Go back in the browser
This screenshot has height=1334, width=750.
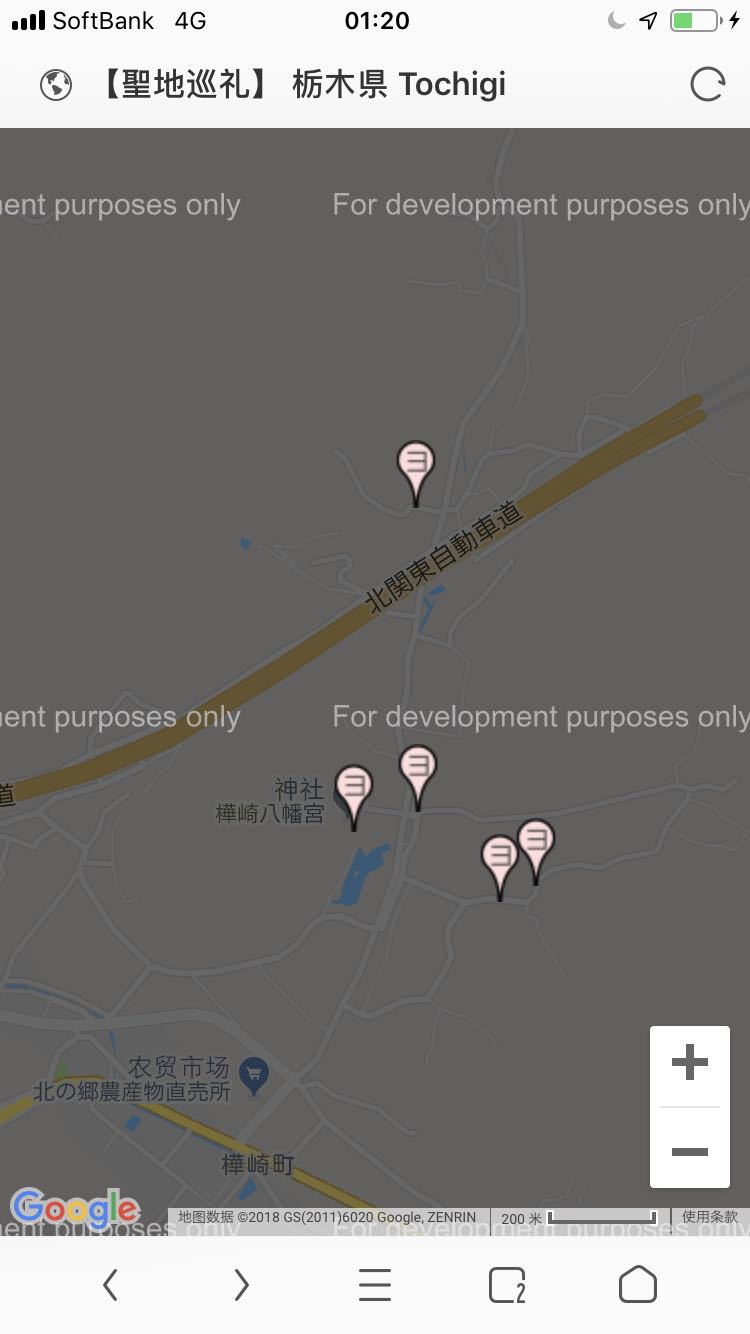pyautogui.click(x=111, y=1285)
